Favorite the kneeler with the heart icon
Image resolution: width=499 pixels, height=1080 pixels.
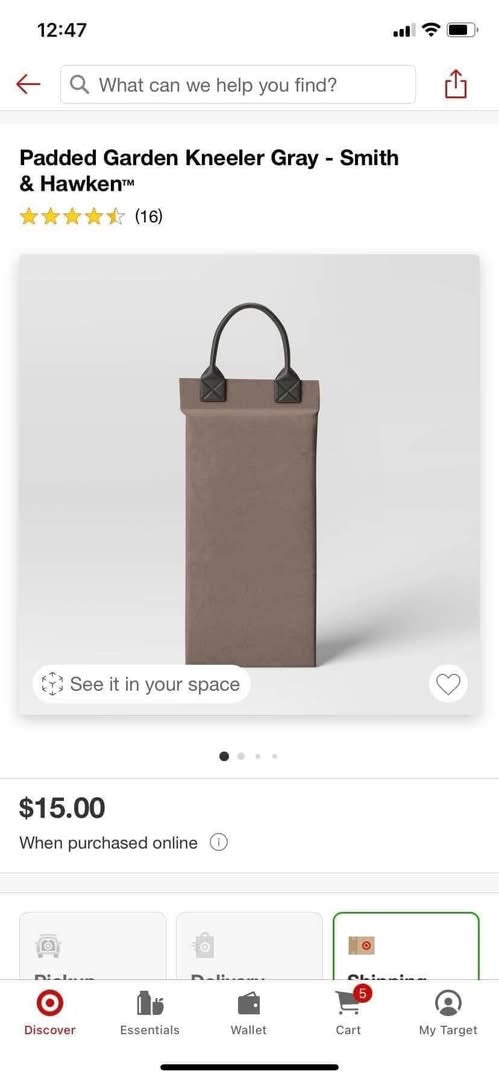click(x=448, y=684)
